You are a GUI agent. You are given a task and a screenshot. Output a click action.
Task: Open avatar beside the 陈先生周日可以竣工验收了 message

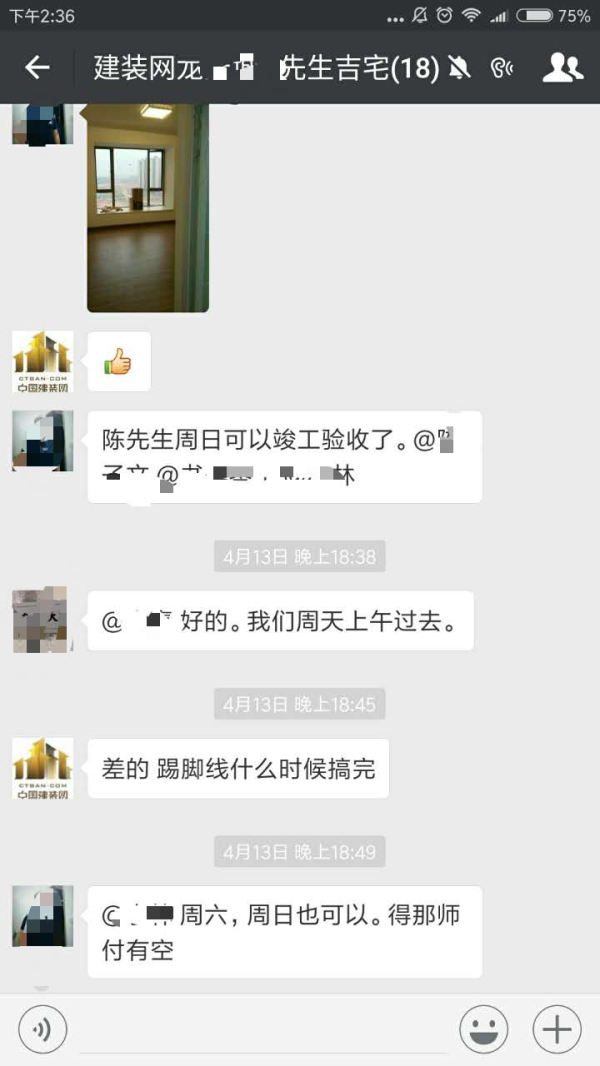pos(42,440)
